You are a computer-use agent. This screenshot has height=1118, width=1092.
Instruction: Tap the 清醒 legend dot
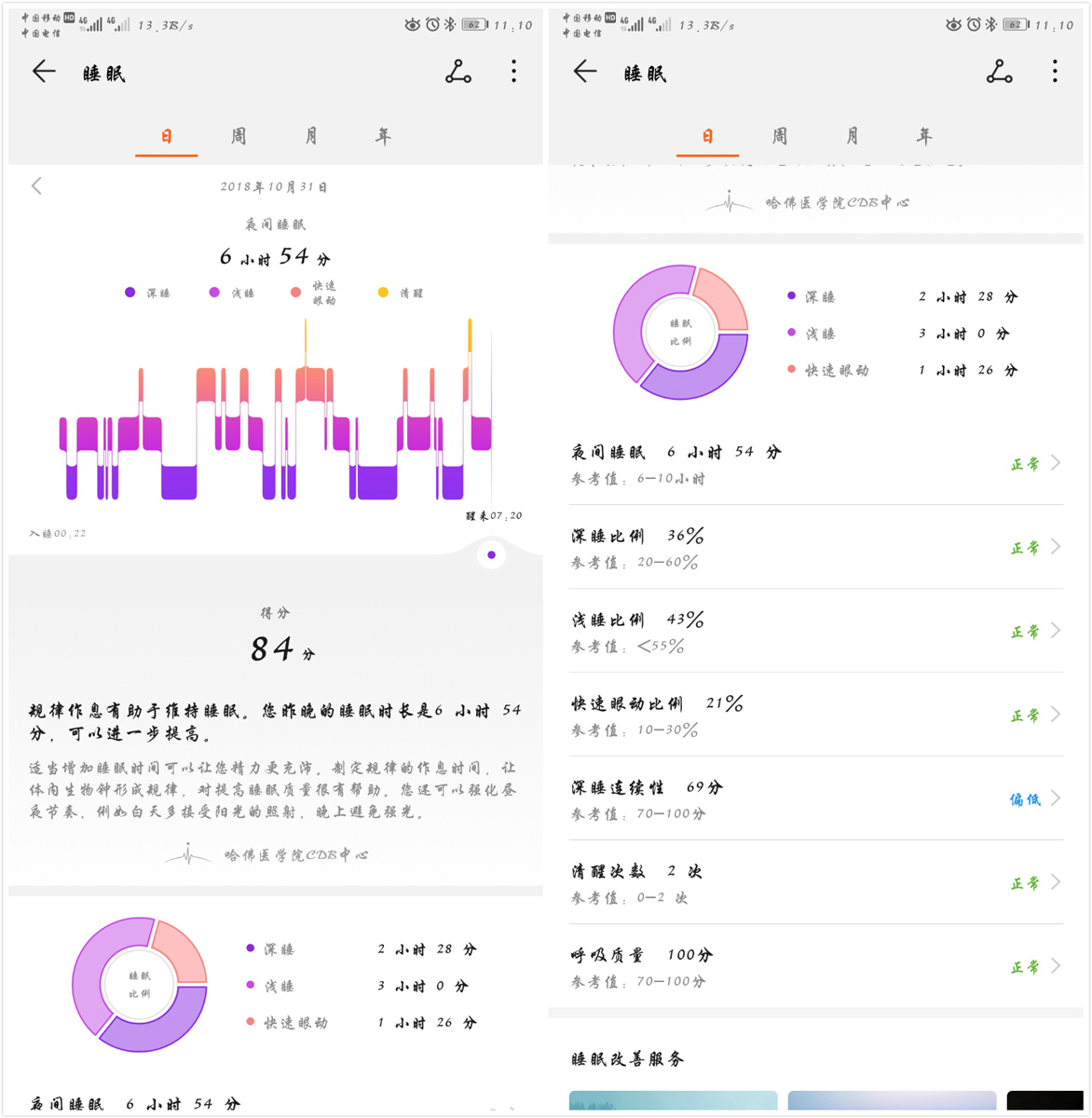[x=382, y=292]
